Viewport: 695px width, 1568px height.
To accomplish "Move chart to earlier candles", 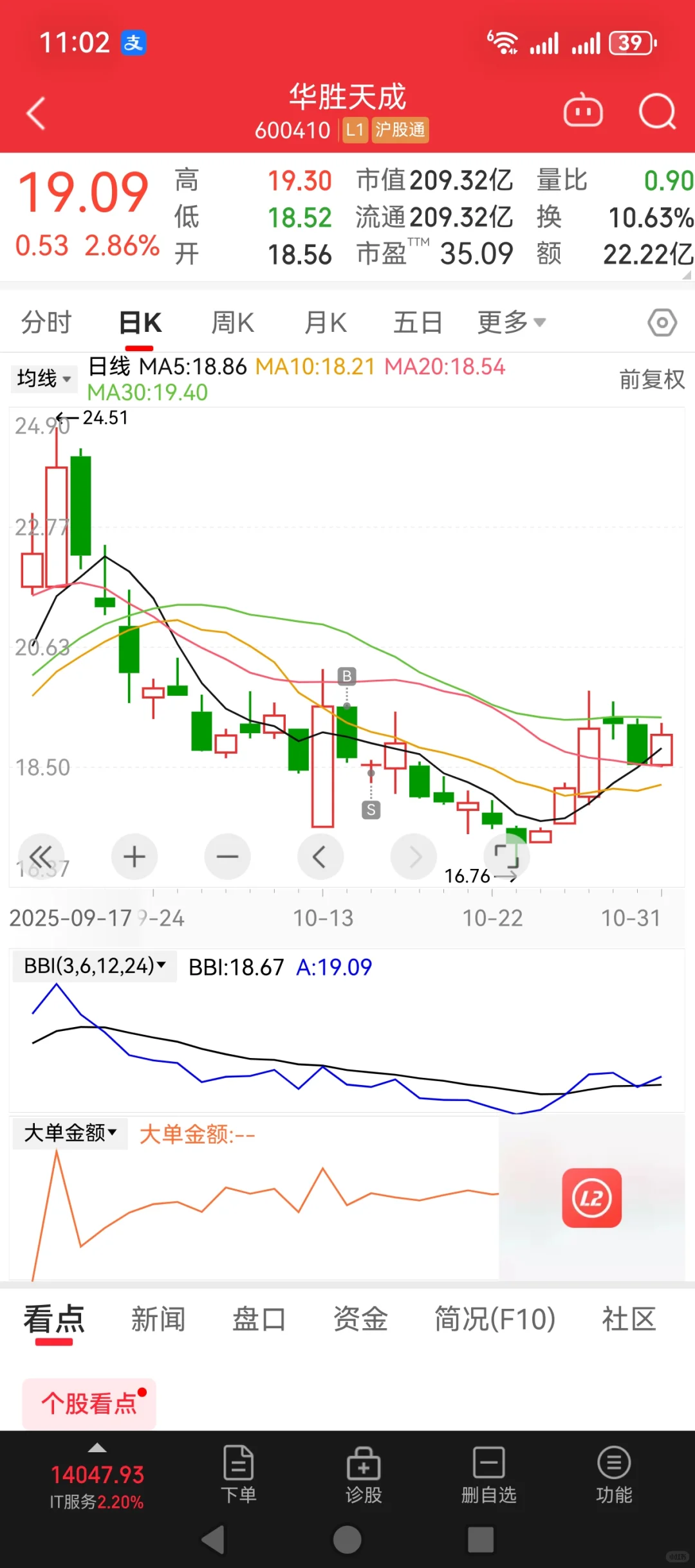I will (x=320, y=857).
